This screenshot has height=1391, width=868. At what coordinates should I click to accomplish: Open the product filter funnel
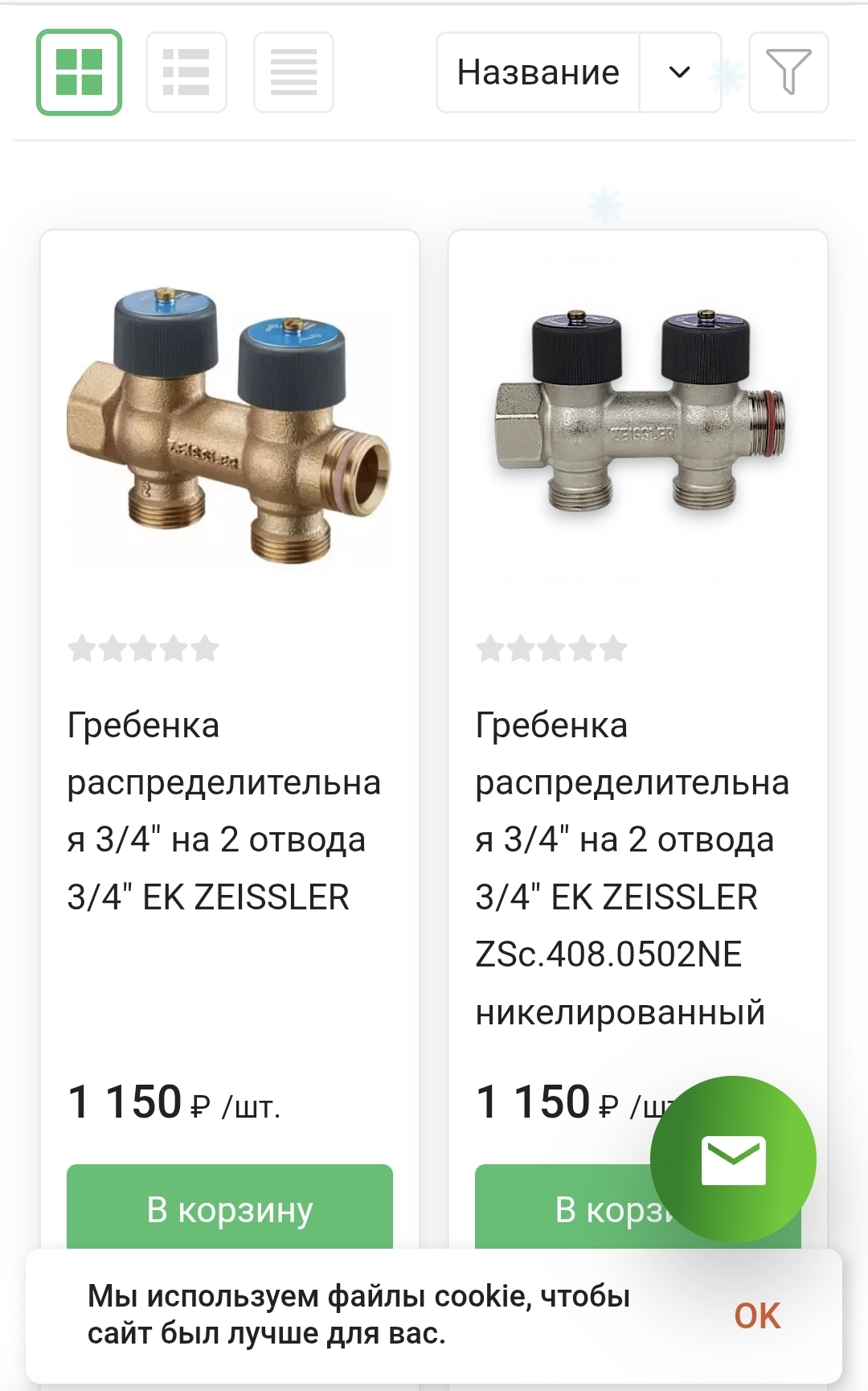(788, 72)
